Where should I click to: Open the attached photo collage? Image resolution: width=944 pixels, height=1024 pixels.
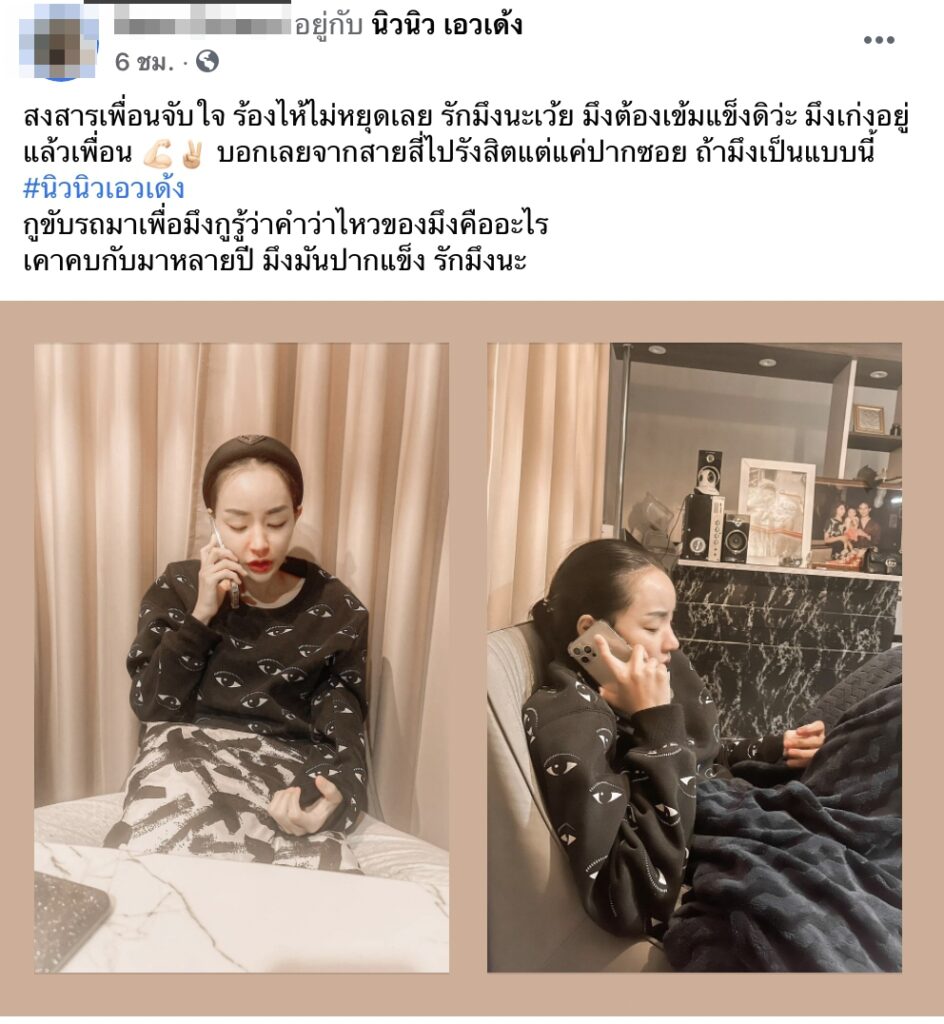pos(471,657)
